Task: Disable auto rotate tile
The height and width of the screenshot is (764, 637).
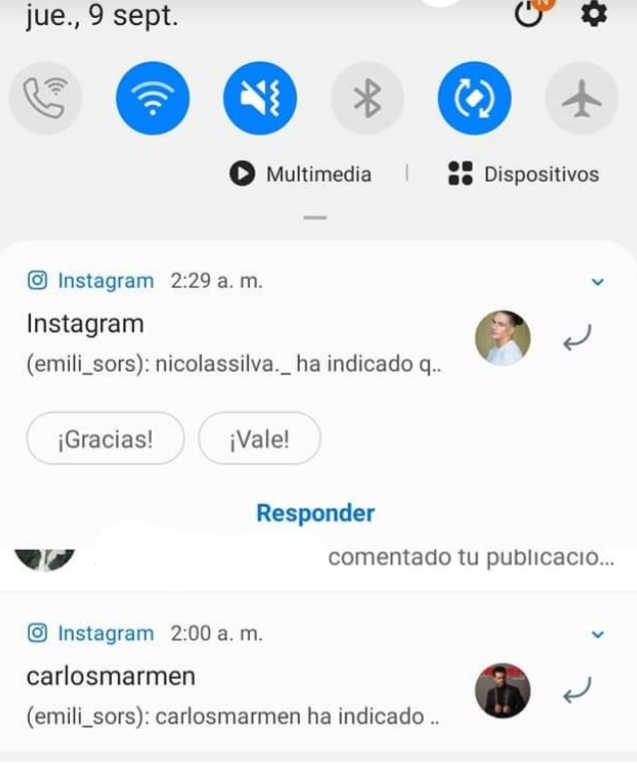Action: coord(474,98)
